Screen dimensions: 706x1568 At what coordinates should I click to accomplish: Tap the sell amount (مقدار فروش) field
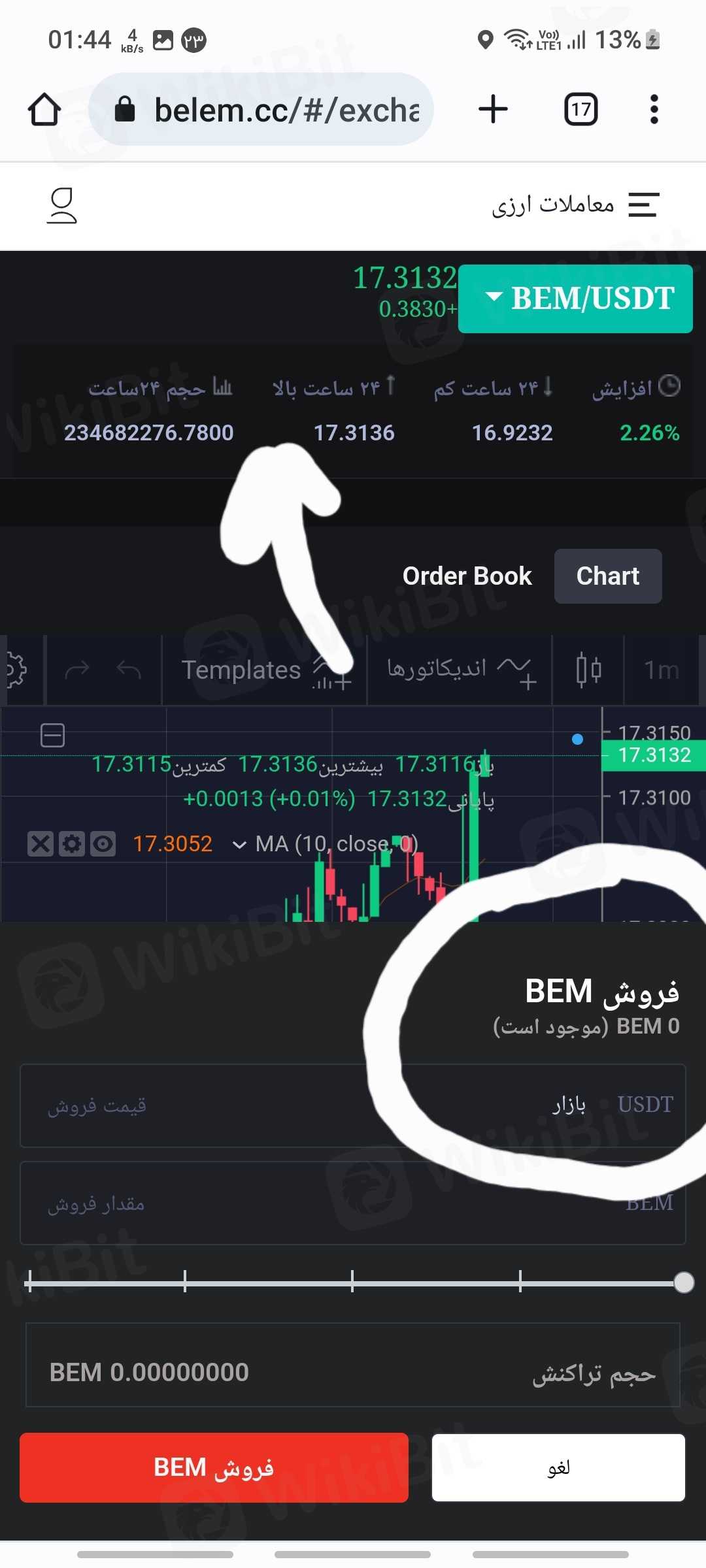pyautogui.click(x=353, y=1203)
